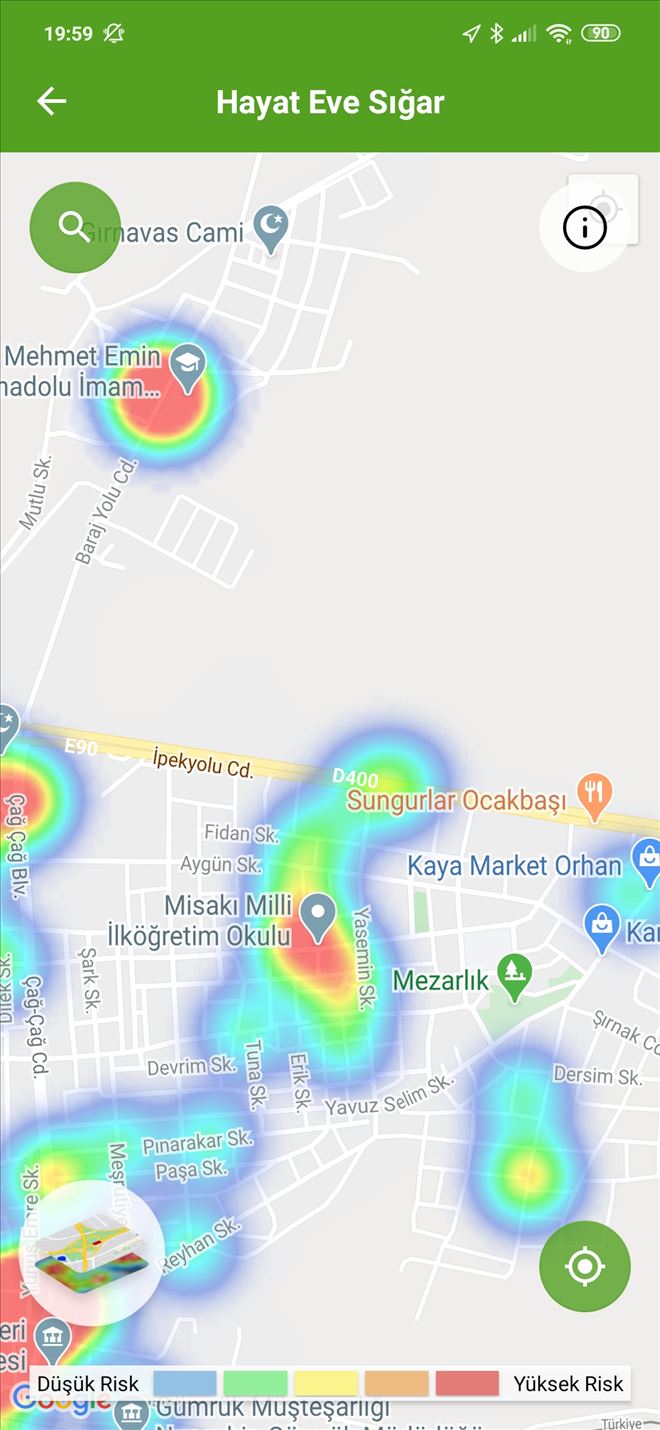Open the info button
660x1430 pixels.
pos(585,228)
